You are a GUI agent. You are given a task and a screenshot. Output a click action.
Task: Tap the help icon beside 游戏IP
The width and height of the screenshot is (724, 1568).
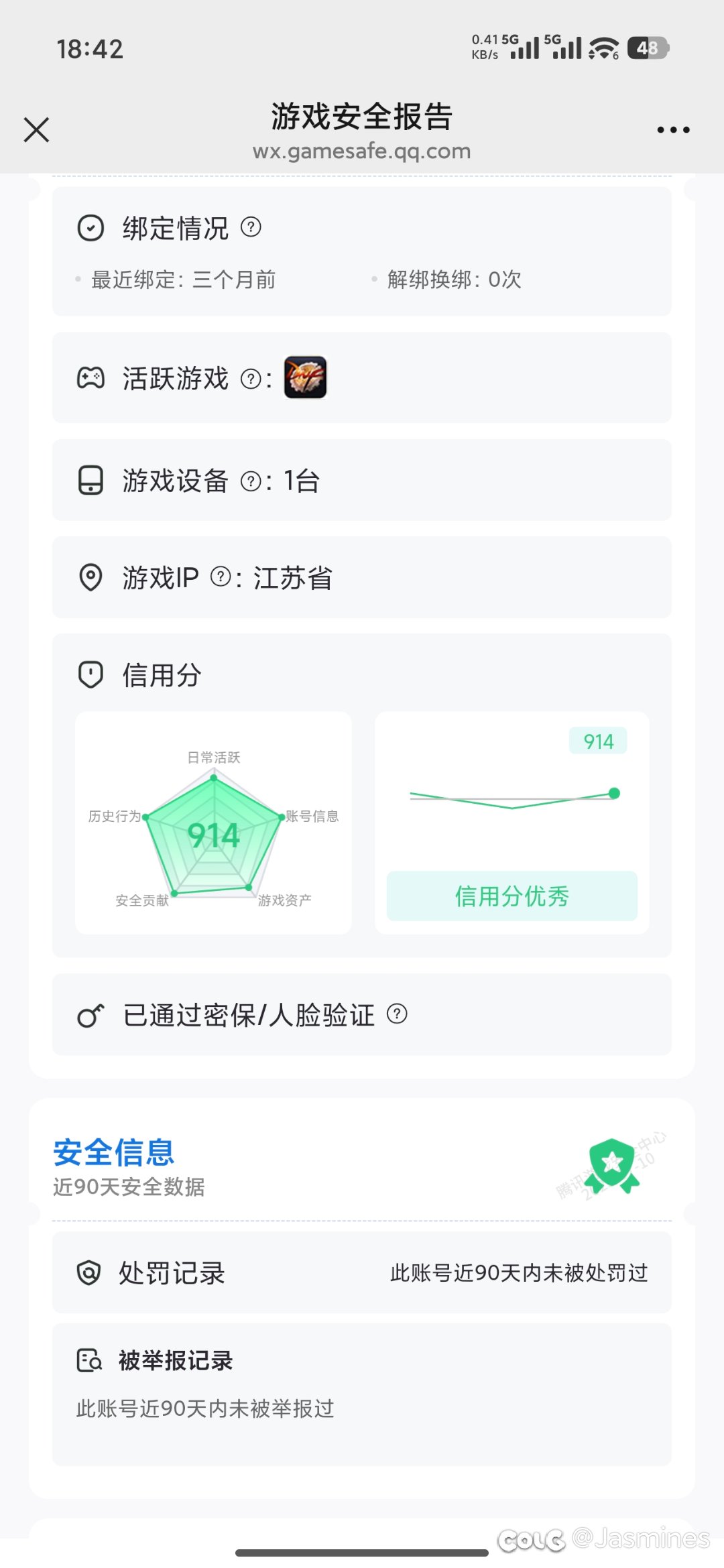click(x=221, y=577)
